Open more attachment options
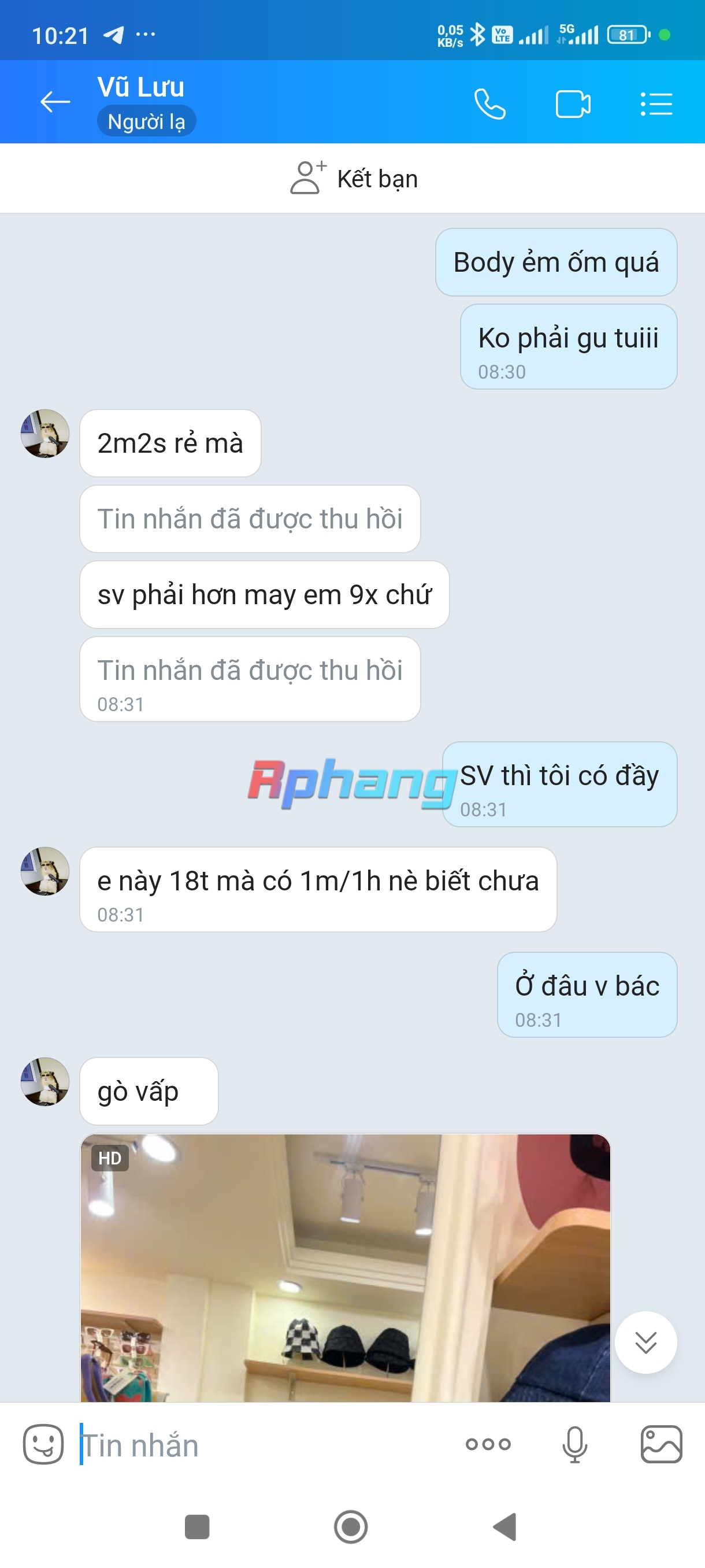The image size is (705, 1568). [x=488, y=1444]
